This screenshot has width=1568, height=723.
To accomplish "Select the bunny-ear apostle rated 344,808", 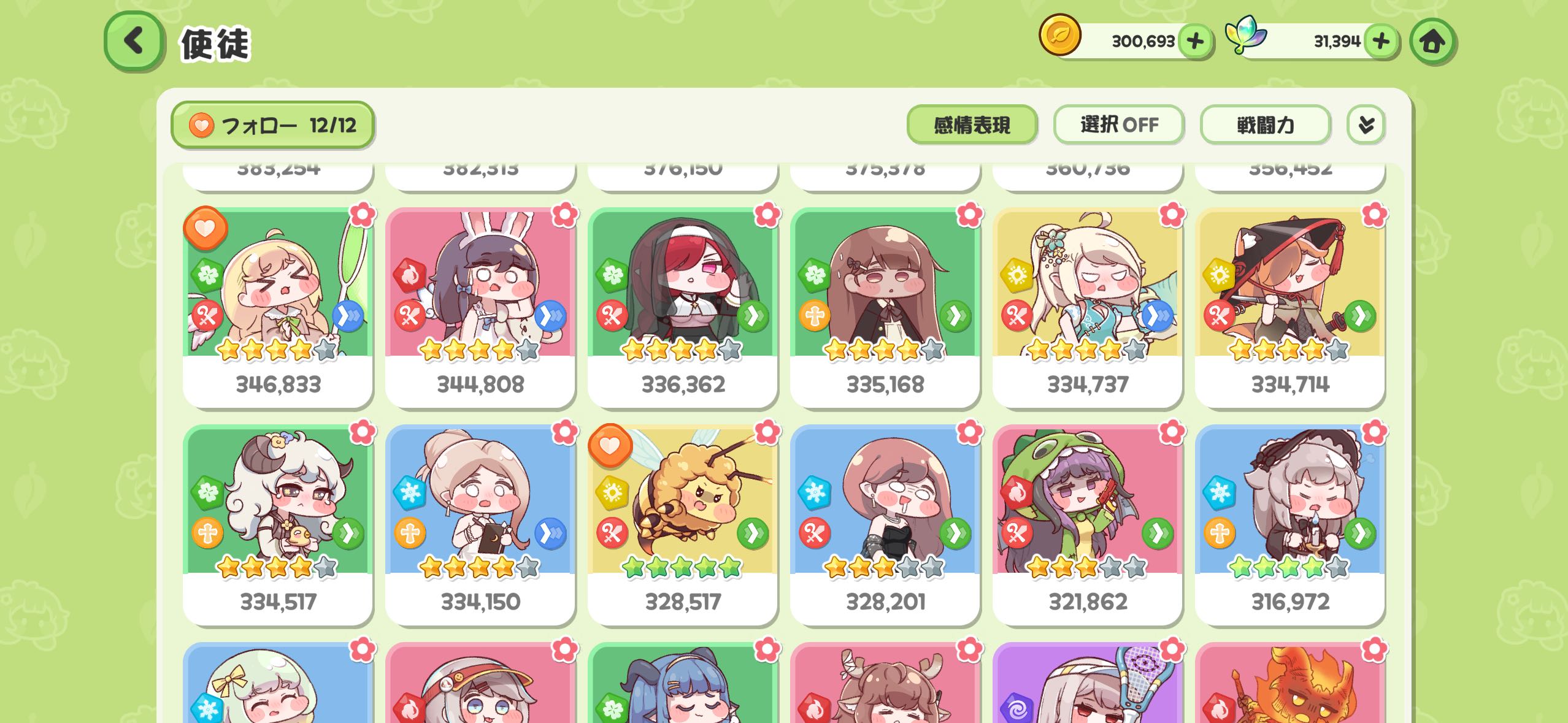I will coord(480,307).
